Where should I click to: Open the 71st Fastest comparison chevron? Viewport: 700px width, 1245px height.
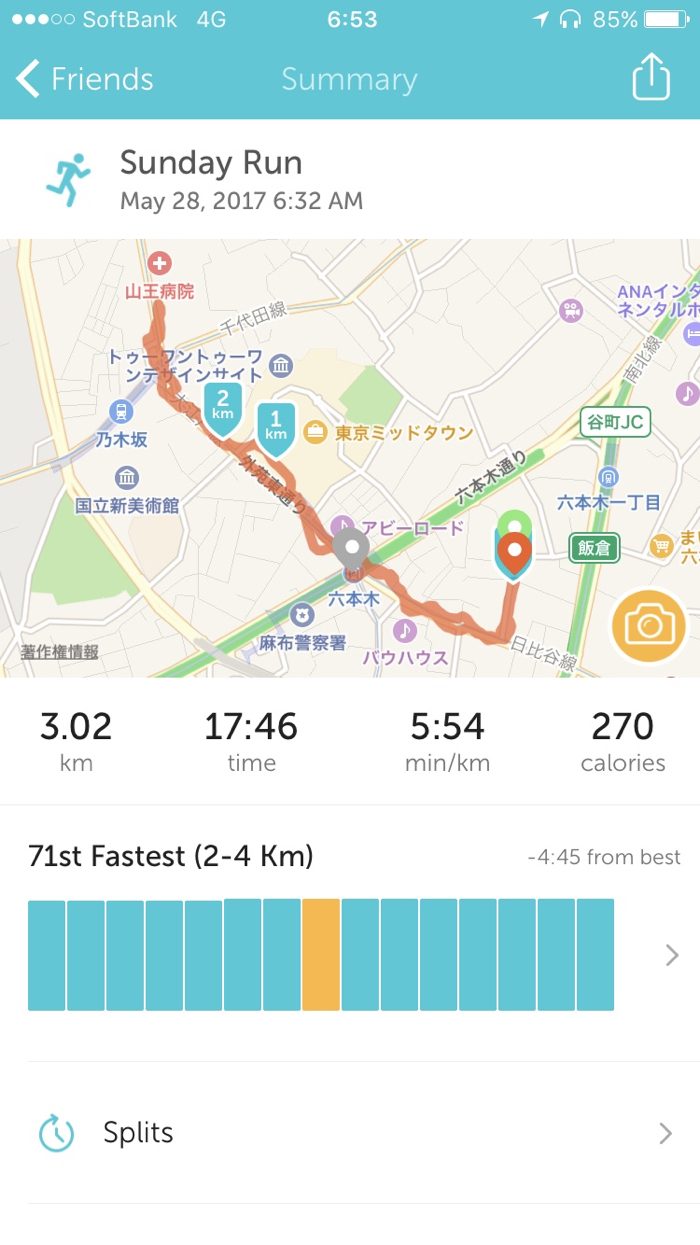tap(672, 955)
